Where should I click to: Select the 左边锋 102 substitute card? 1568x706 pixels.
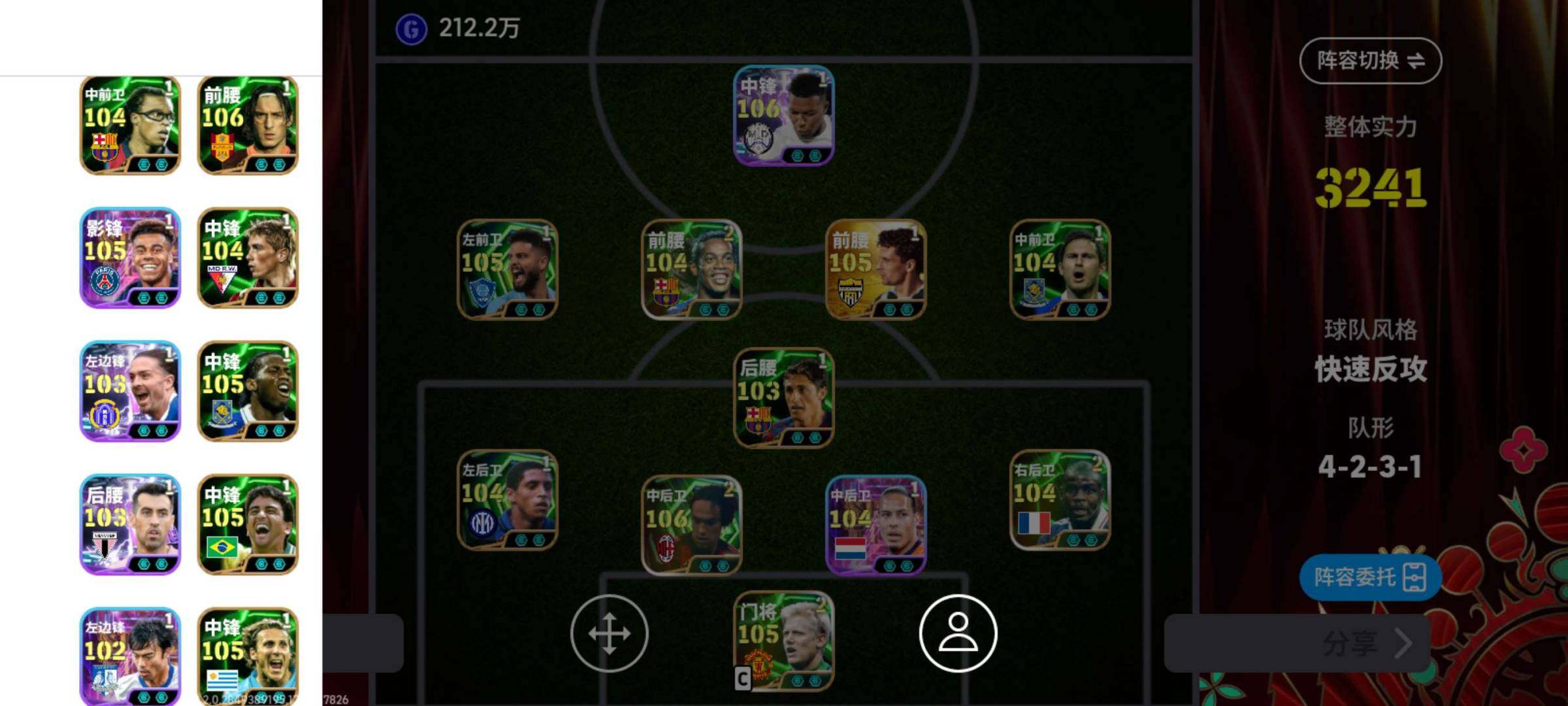tap(130, 656)
